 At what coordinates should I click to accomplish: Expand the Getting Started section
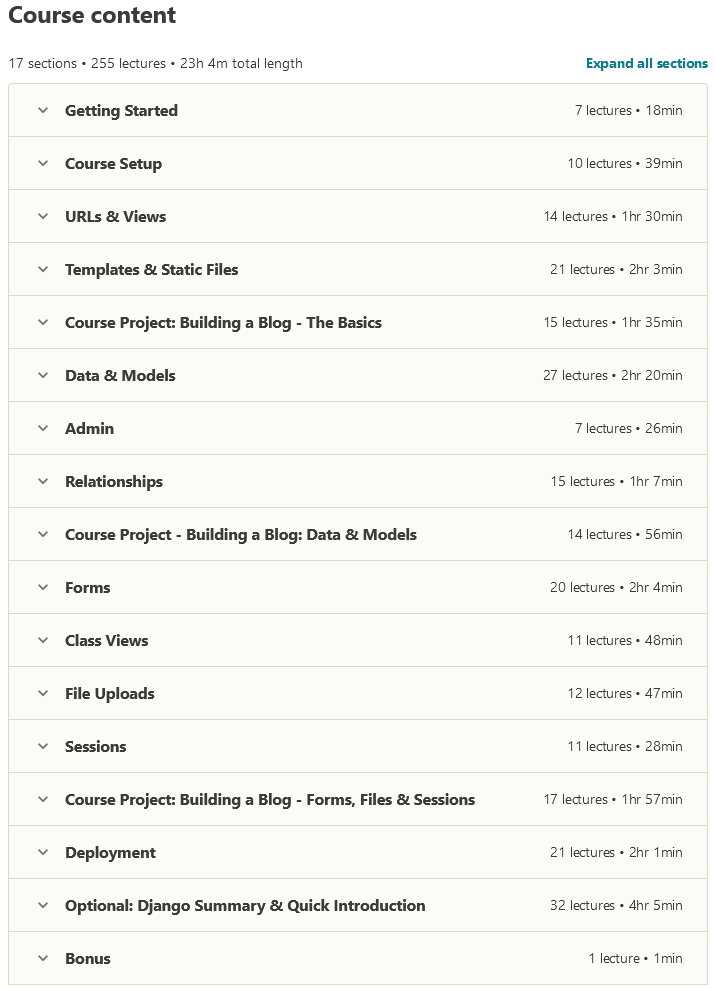tap(121, 111)
